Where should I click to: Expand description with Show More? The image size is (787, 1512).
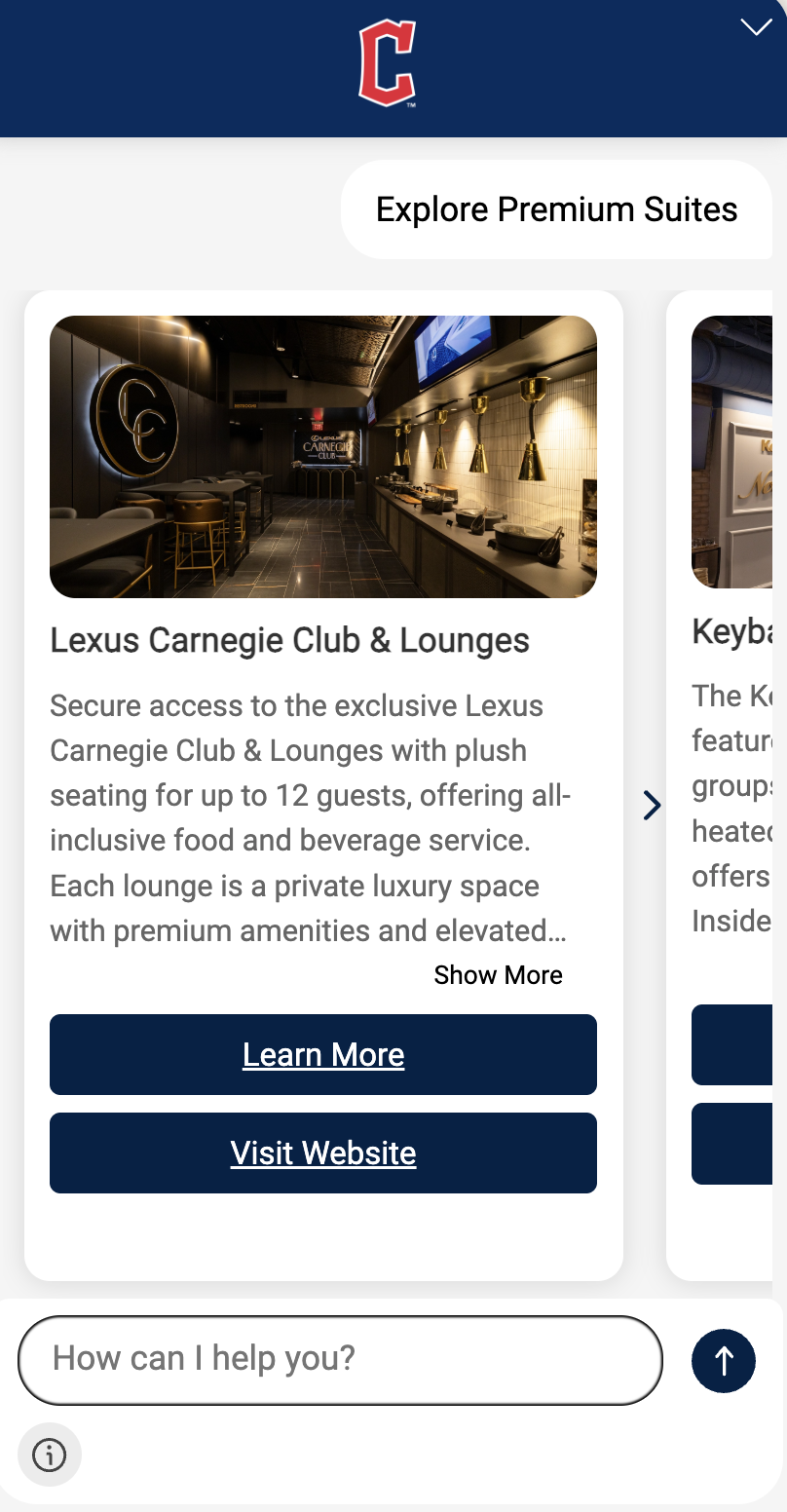coord(498,975)
